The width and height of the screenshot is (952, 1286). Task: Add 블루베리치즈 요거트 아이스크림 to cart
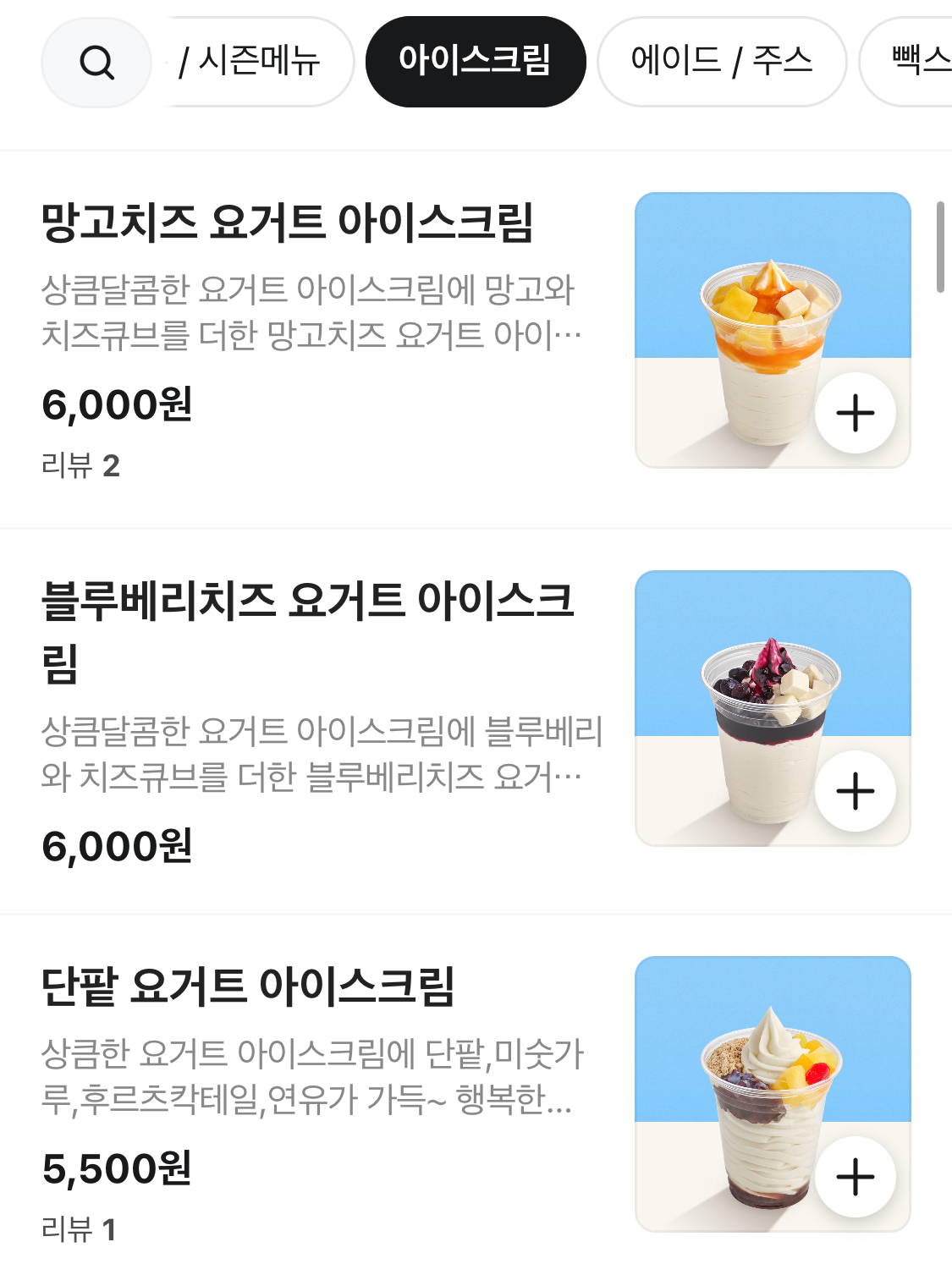point(855,792)
